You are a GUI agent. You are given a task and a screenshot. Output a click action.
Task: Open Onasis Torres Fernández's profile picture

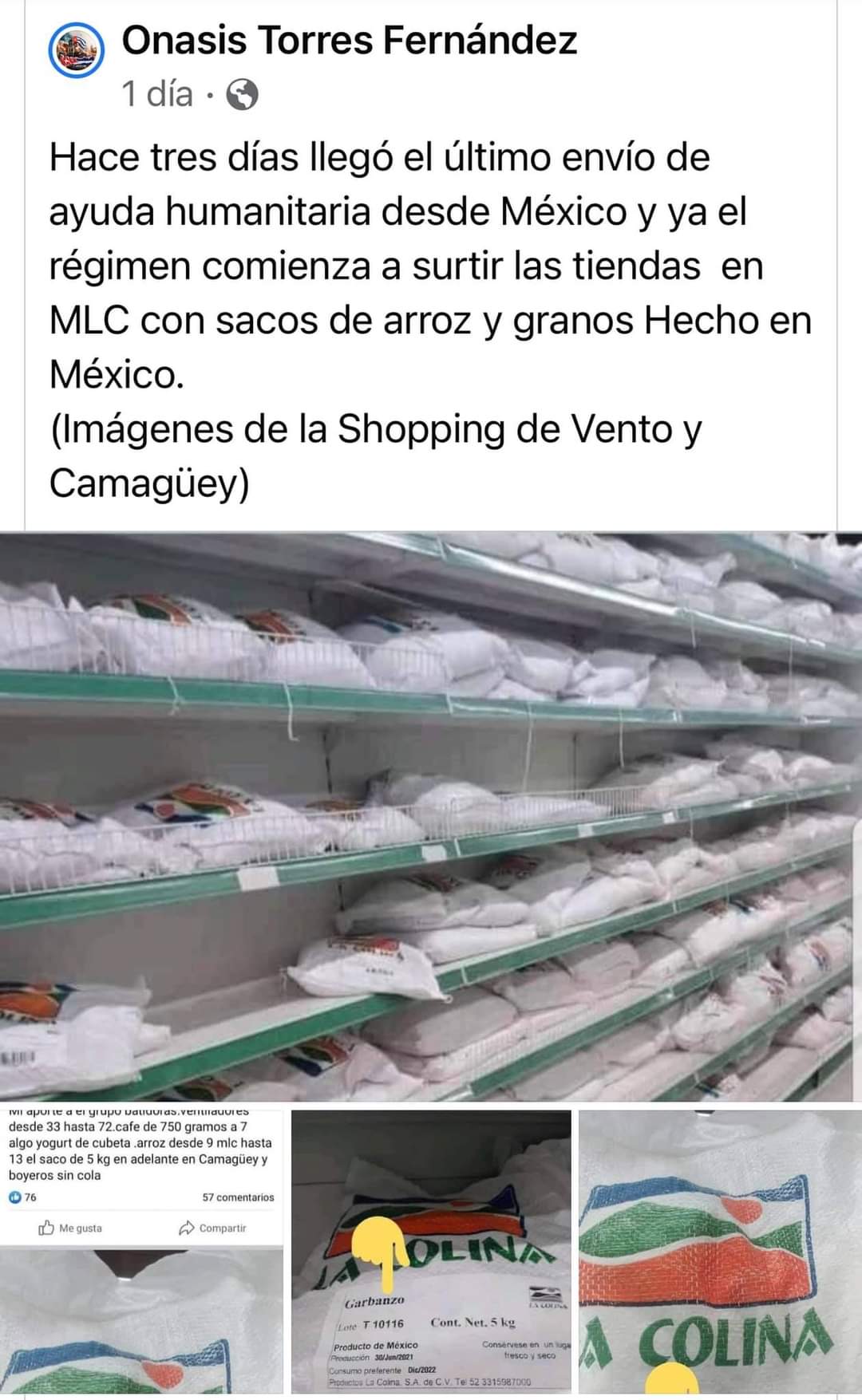pyautogui.click(x=76, y=51)
